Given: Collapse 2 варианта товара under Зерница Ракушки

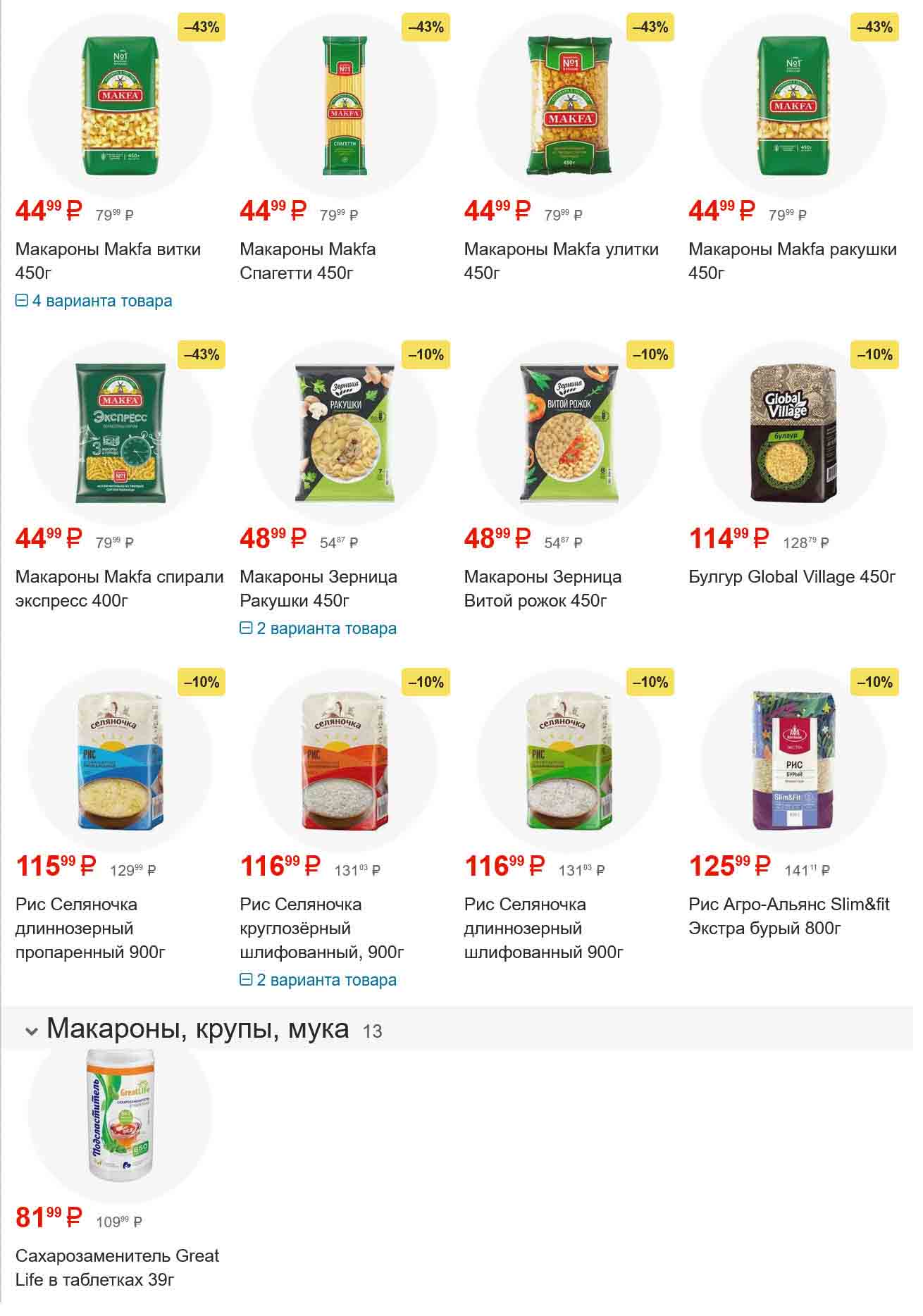Looking at the screenshot, I should coord(318,628).
